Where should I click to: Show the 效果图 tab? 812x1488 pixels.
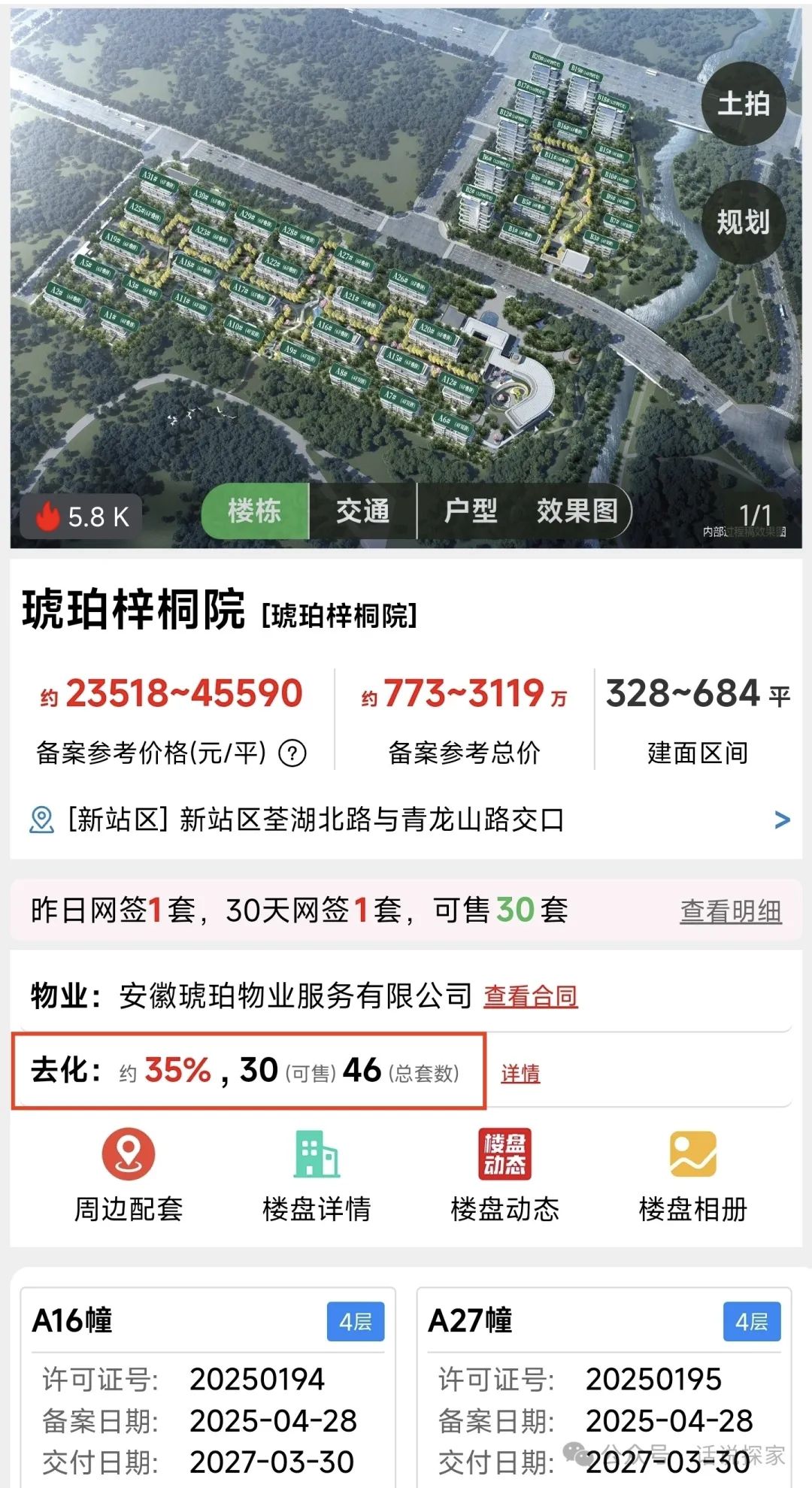pyautogui.click(x=577, y=511)
